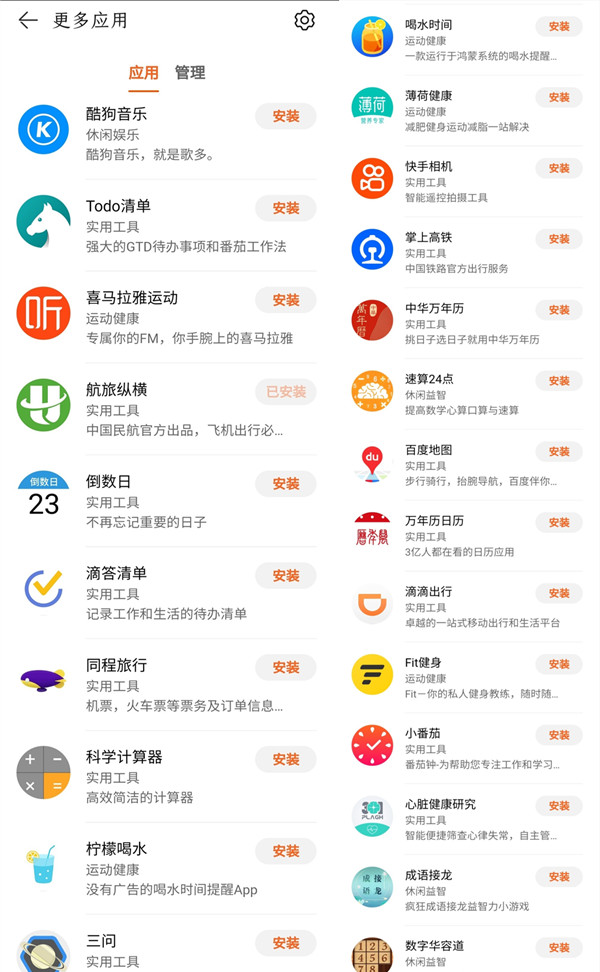Image resolution: width=600 pixels, height=972 pixels.
Task: Install 薄荷健康
Action: click(x=559, y=97)
